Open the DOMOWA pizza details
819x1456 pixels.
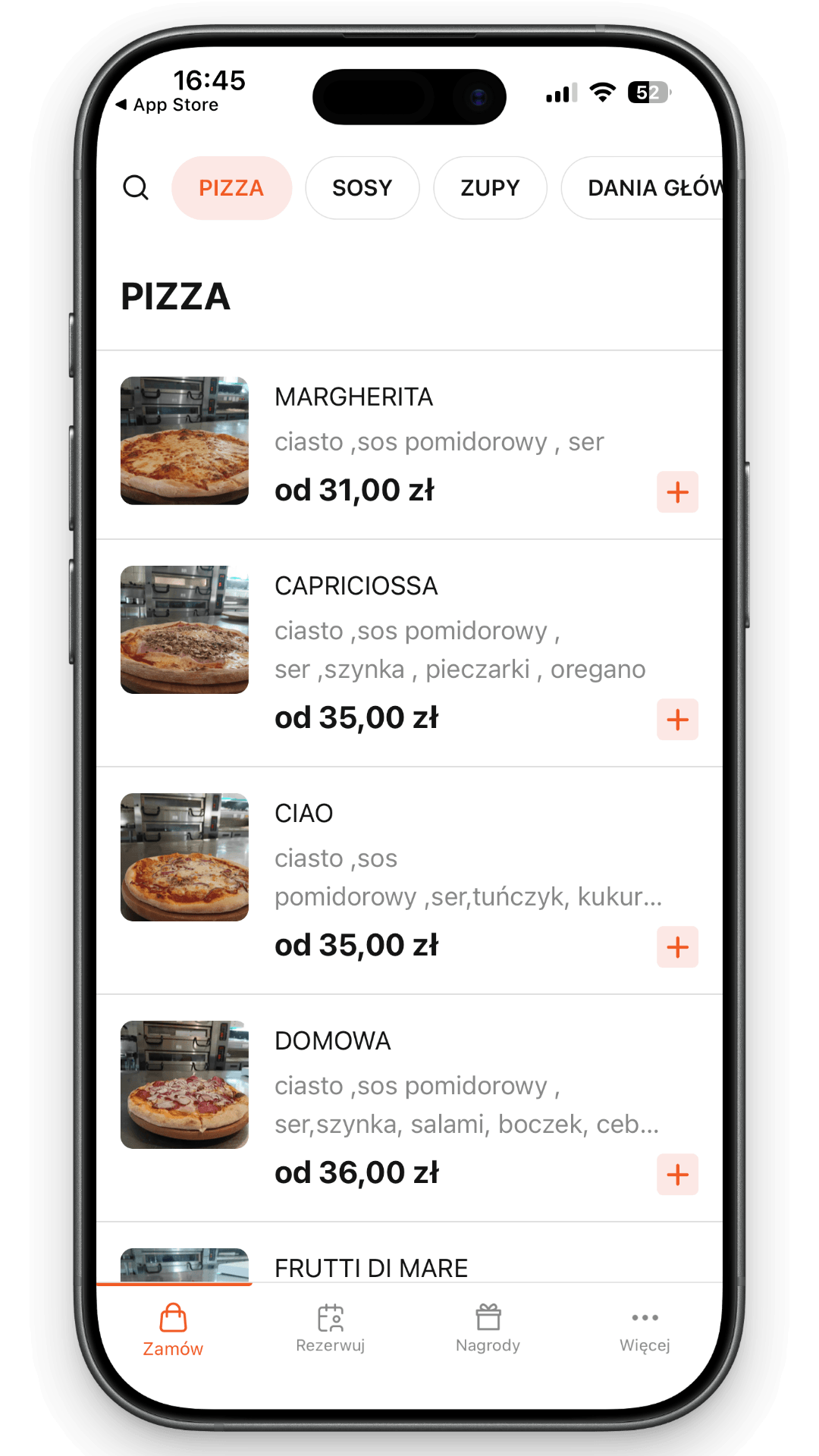[332, 1041]
